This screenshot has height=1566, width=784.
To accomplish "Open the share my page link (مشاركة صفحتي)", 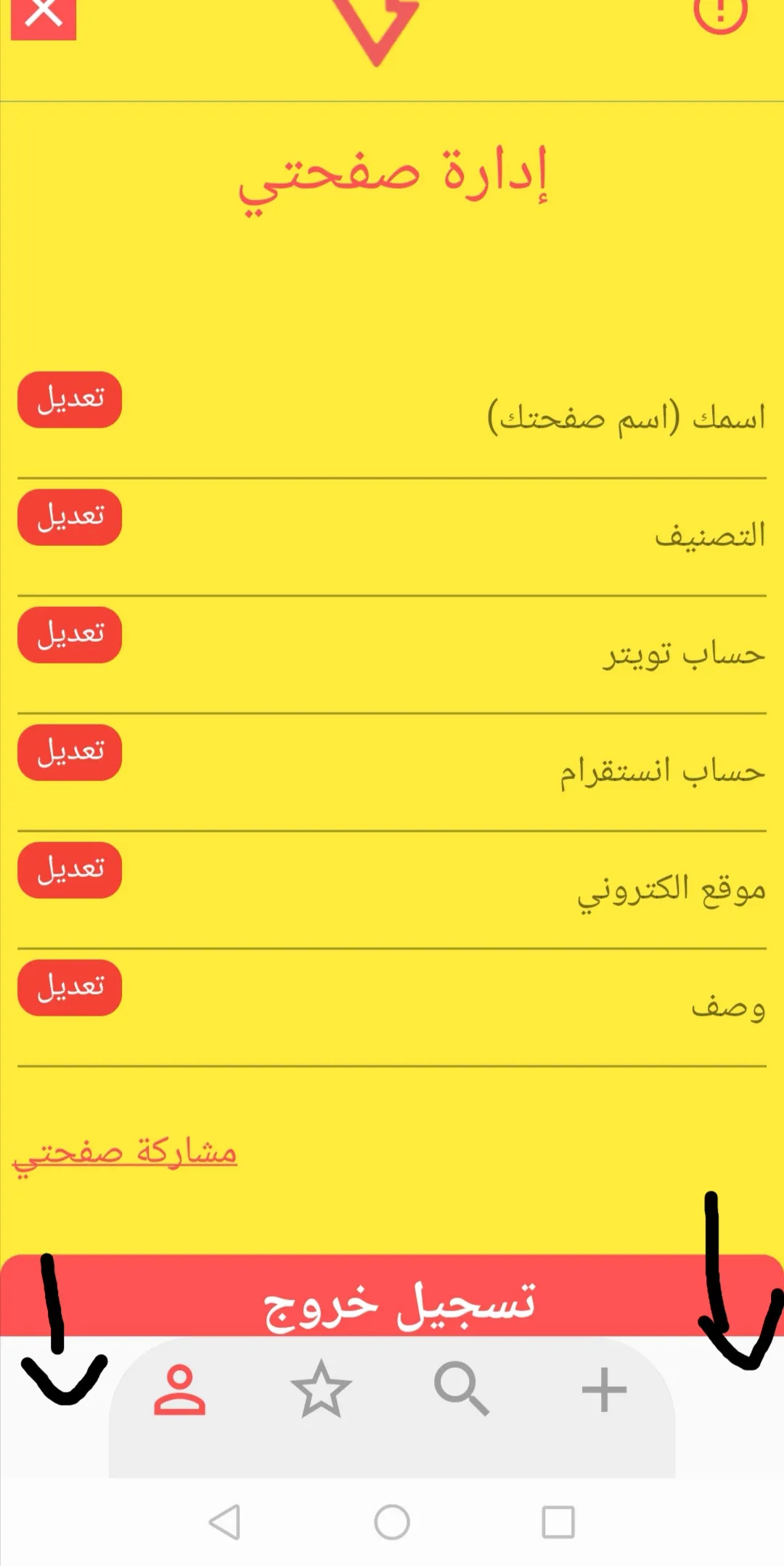I will [125, 1154].
